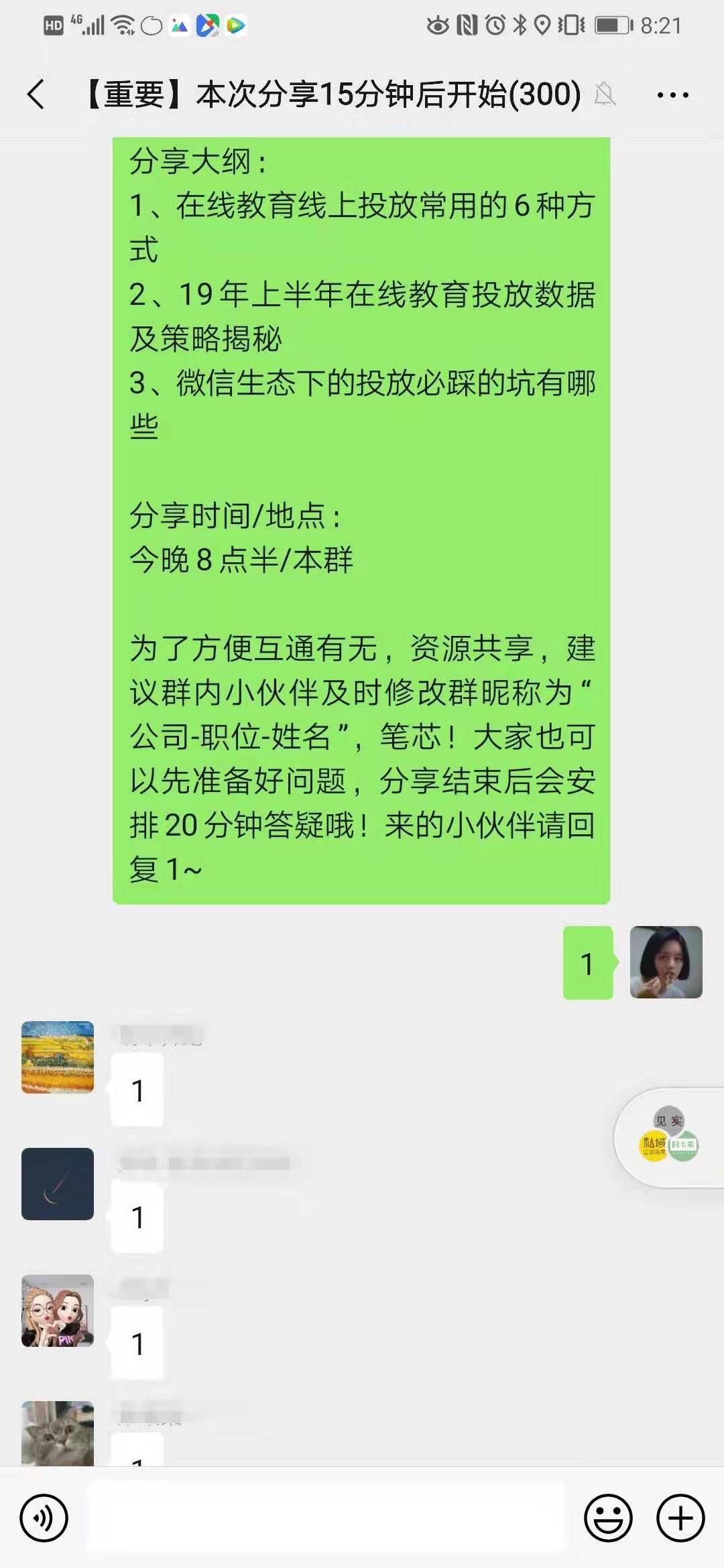Open the floating mini-program bubble
This screenshot has width=724, height=1568.
pos(669,1137)
